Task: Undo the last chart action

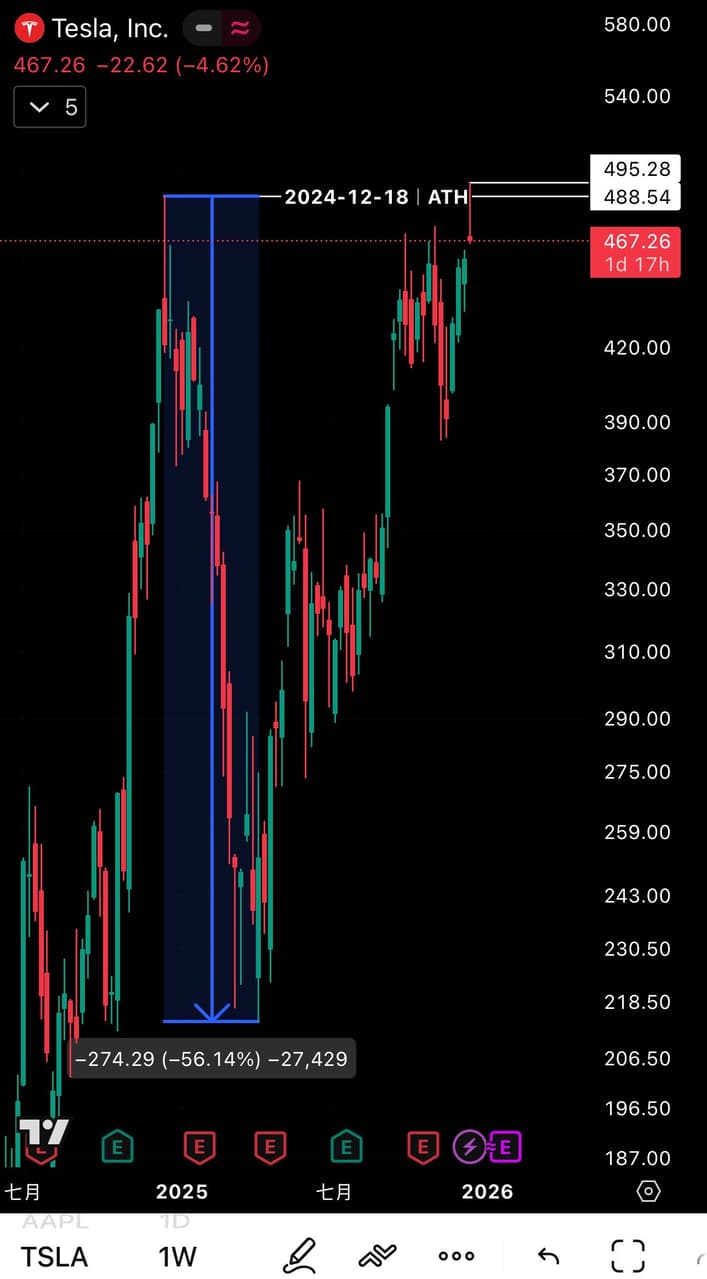Action: 548,1255
